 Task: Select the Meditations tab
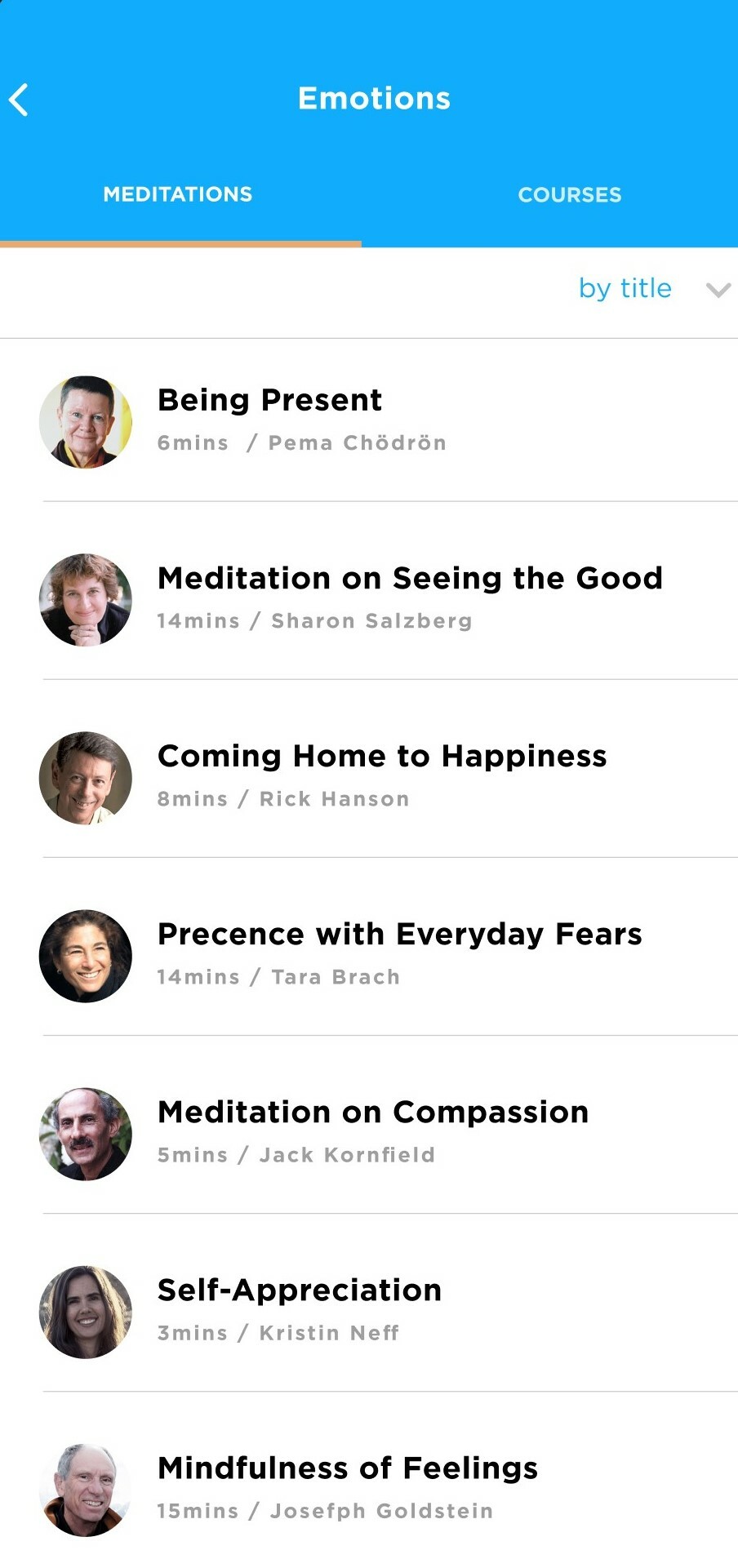click(178, 194)
